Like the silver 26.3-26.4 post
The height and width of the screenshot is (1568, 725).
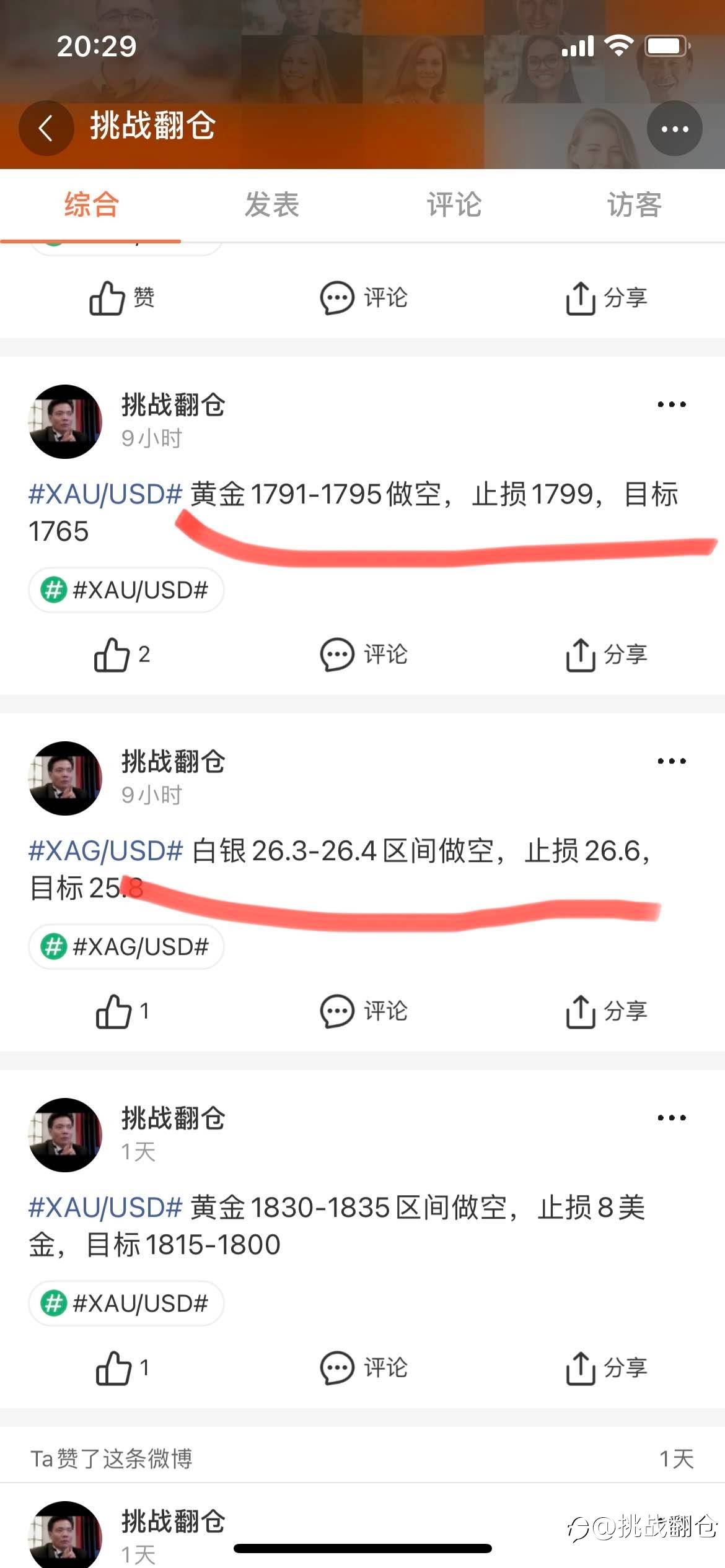[x=121, y=1011]
